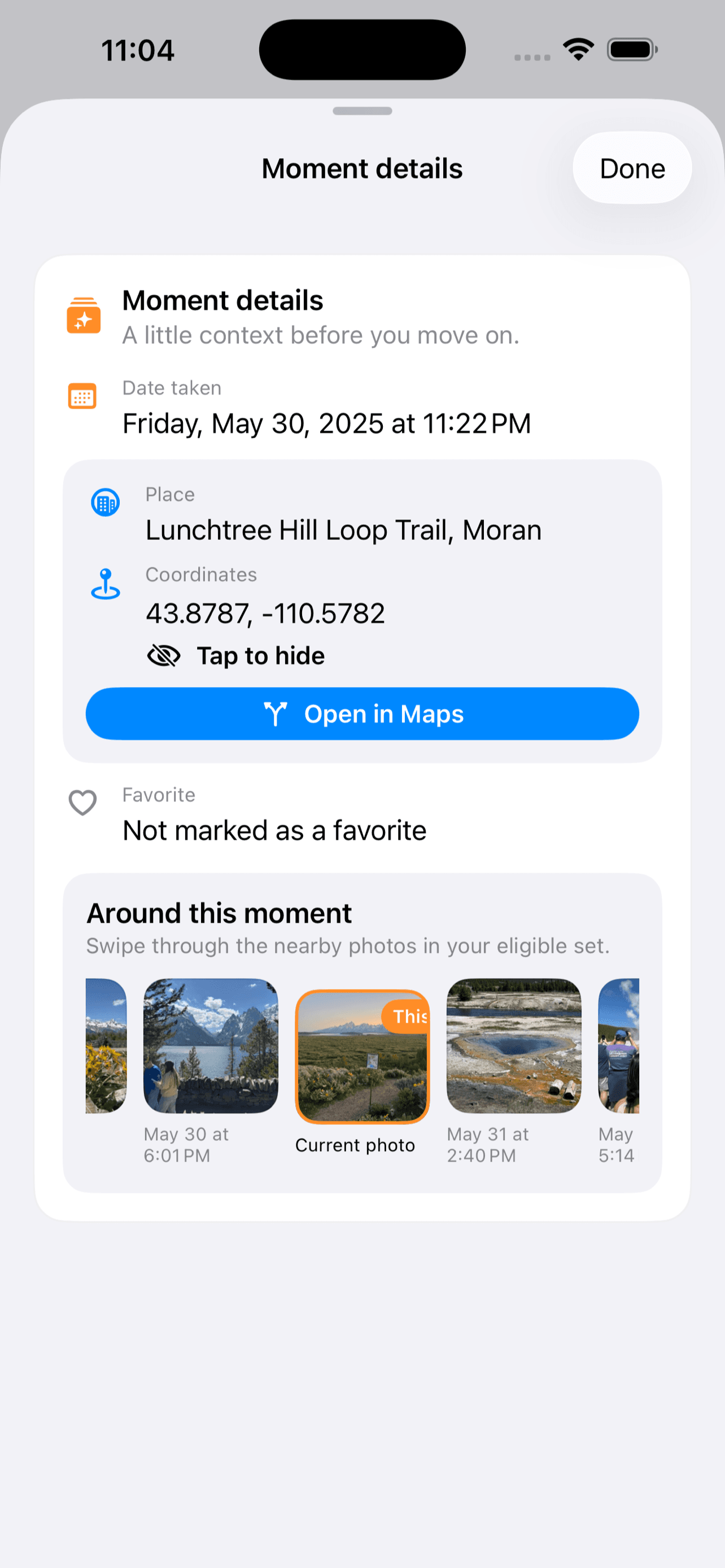
Task: Click the blue building icon next to Place
Action: tap(104, 503)
